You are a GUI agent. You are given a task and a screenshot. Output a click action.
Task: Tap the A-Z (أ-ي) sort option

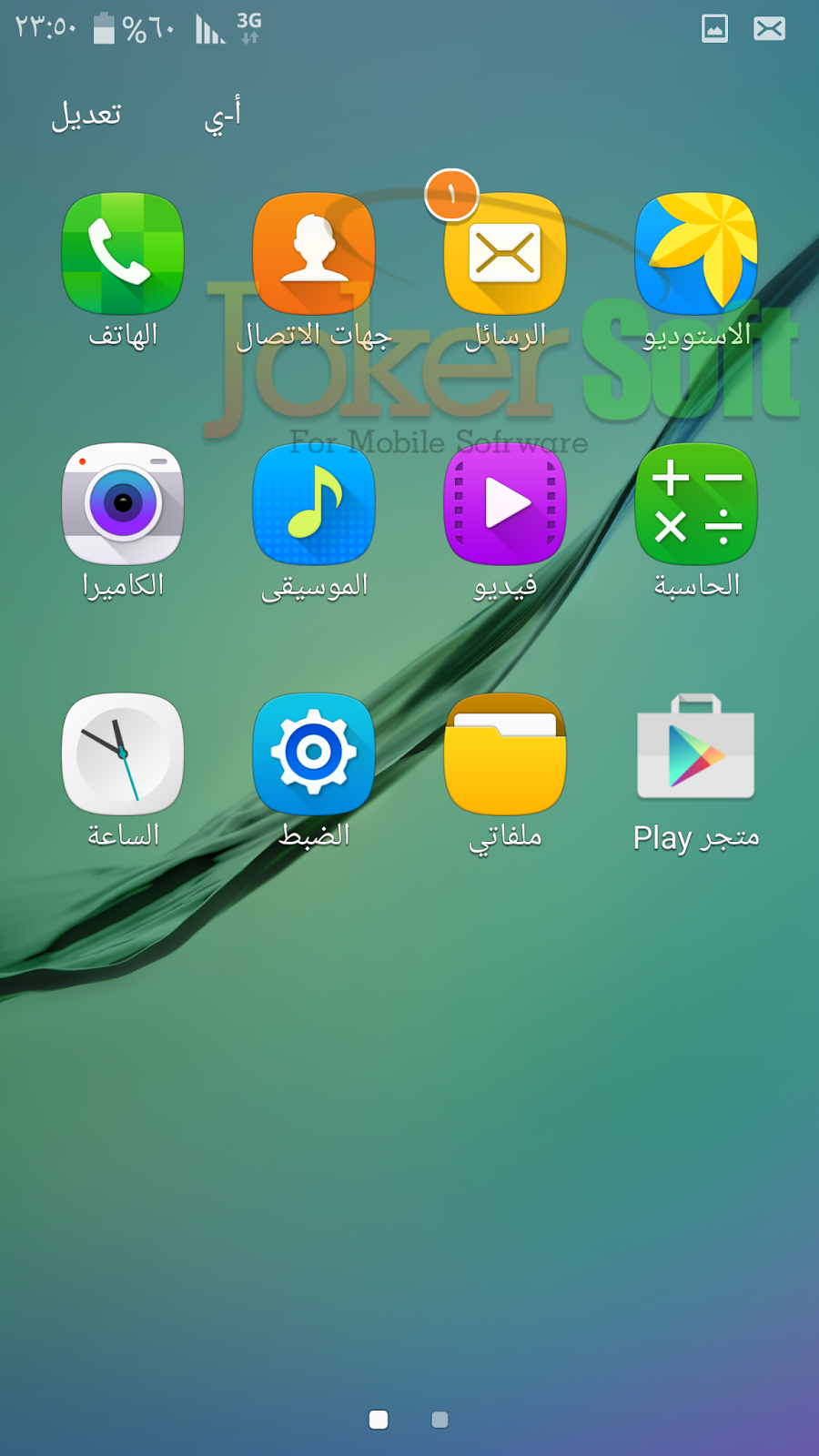(223, 116)
